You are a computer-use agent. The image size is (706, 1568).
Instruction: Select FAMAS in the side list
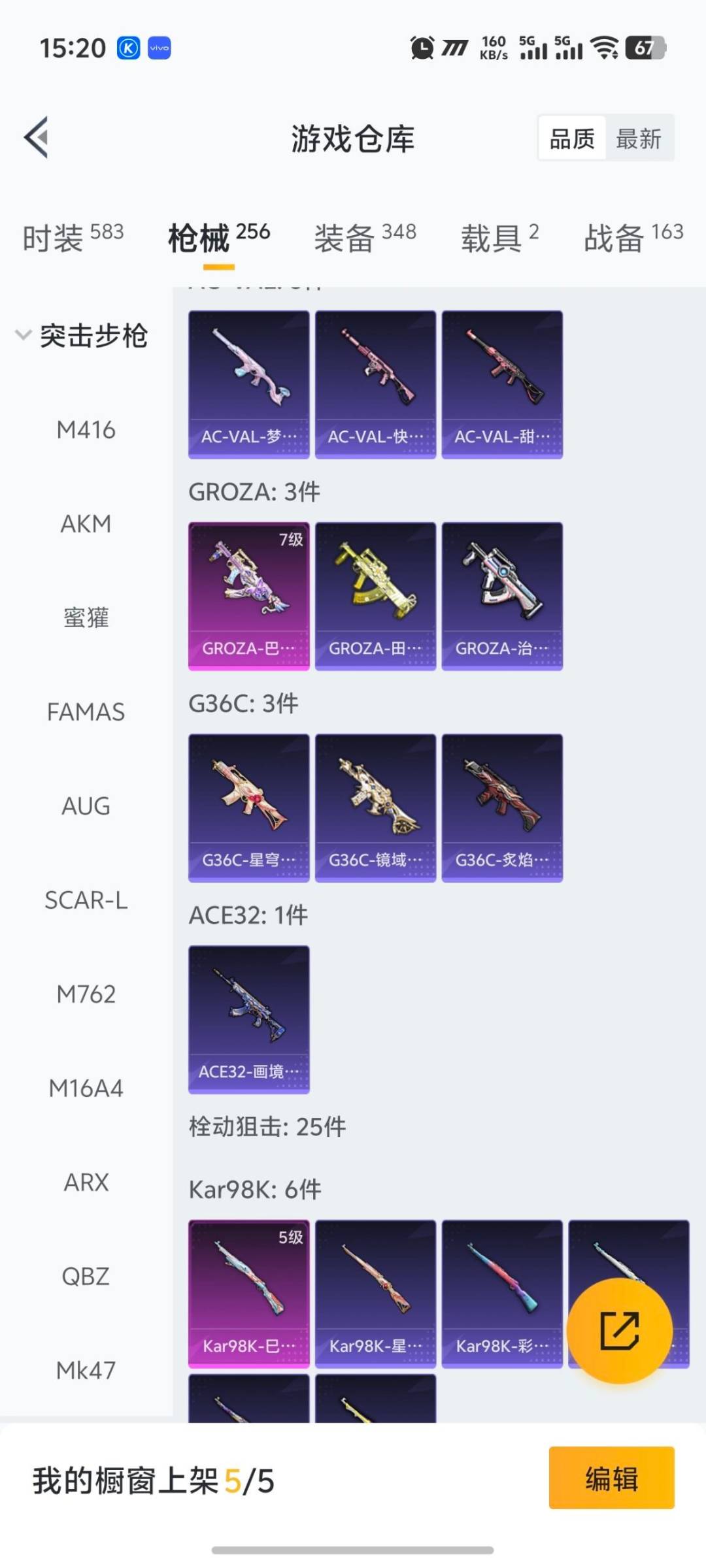86,712
